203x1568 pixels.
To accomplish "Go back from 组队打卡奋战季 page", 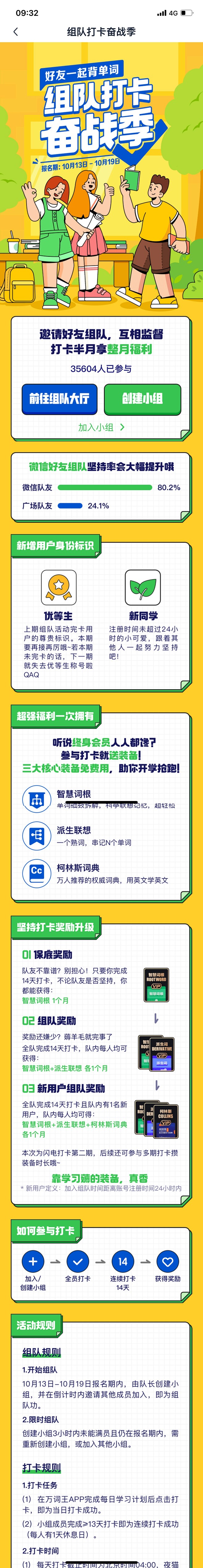I will pyautogui.click(x=16, y=32).
